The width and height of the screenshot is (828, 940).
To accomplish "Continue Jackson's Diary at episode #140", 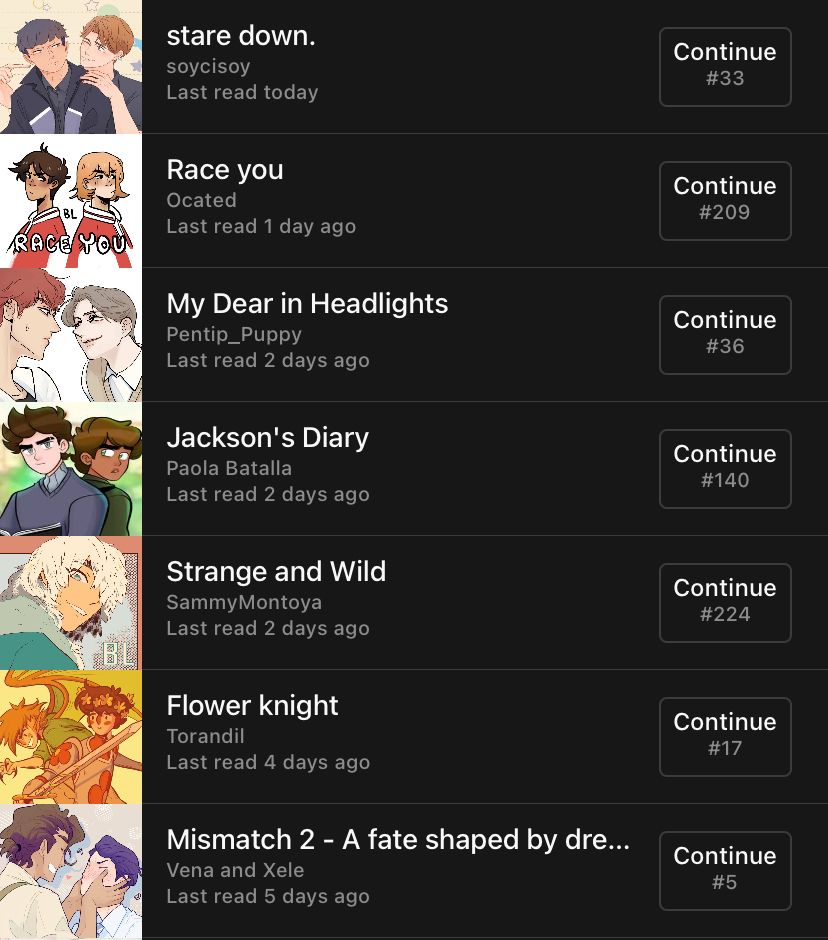I will [725, 468].
